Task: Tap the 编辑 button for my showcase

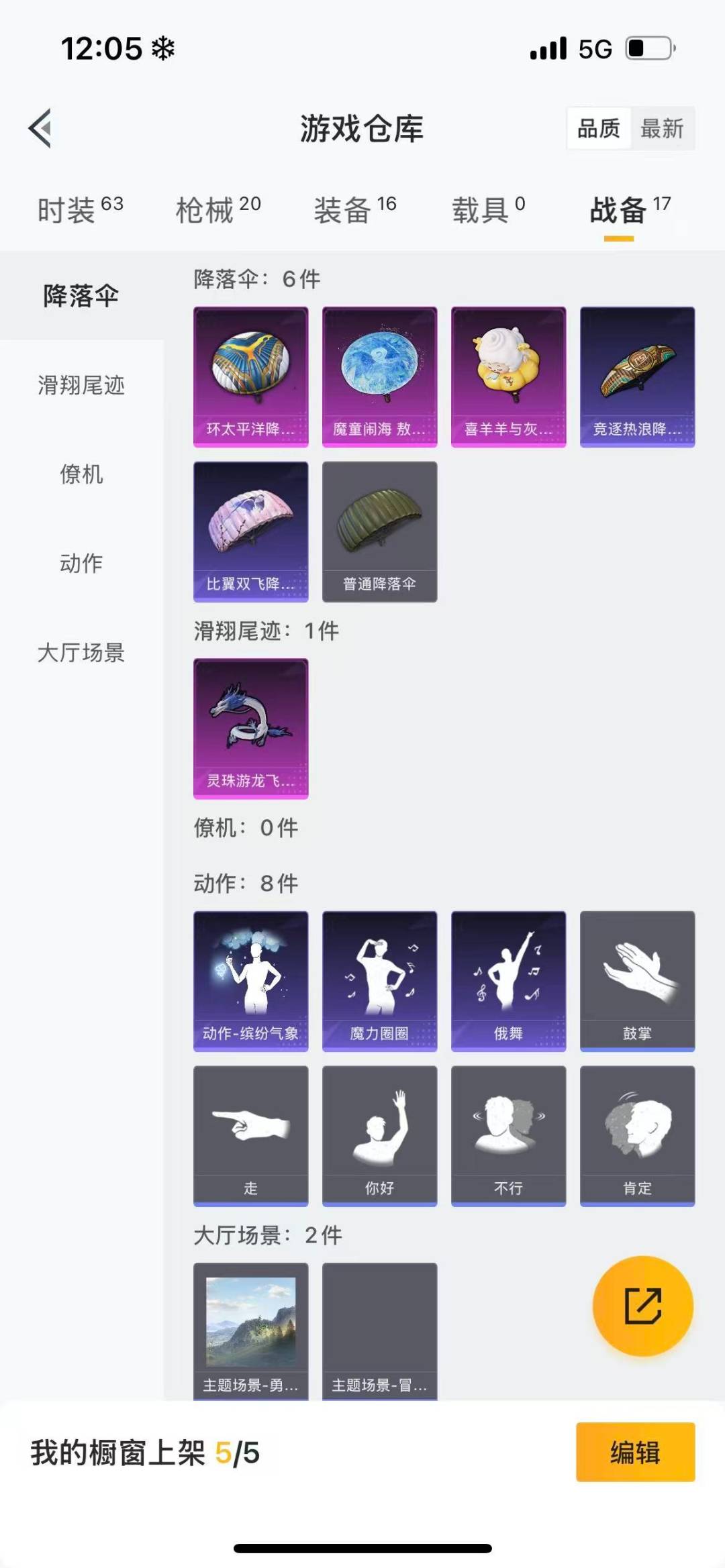Action: 635,1452
